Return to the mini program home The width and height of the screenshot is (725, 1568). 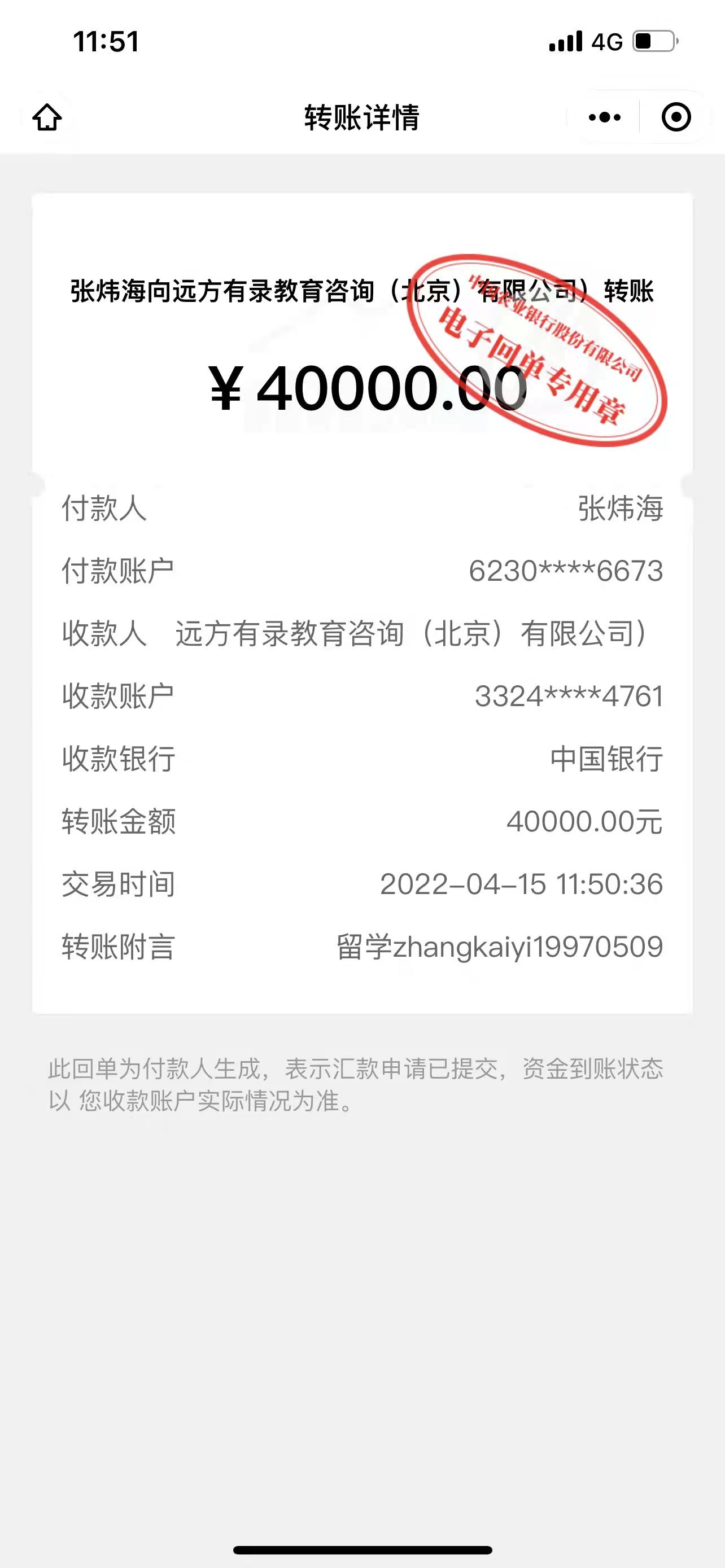47,117
